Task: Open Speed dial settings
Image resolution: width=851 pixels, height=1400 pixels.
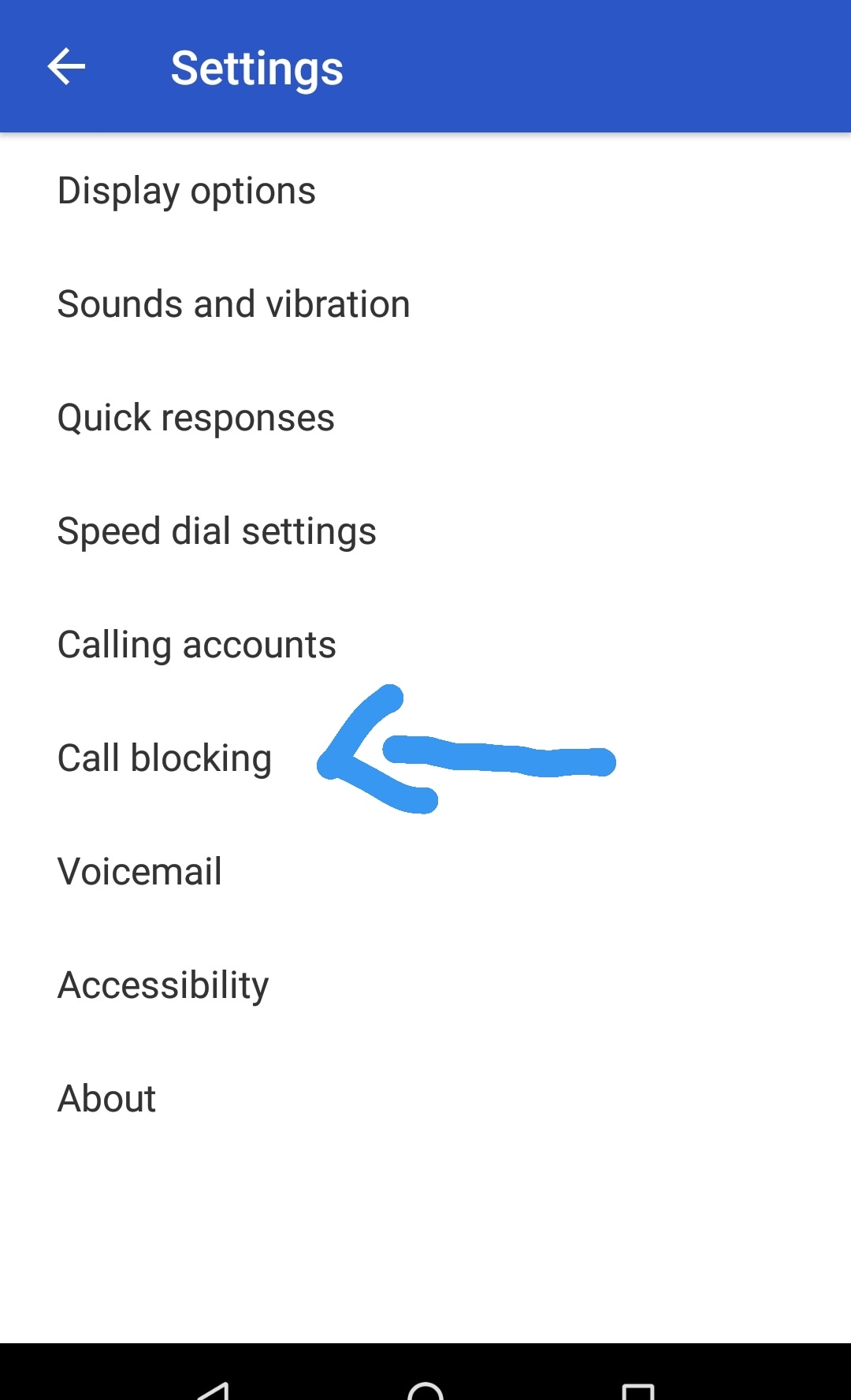Action: tap(425, 531)
